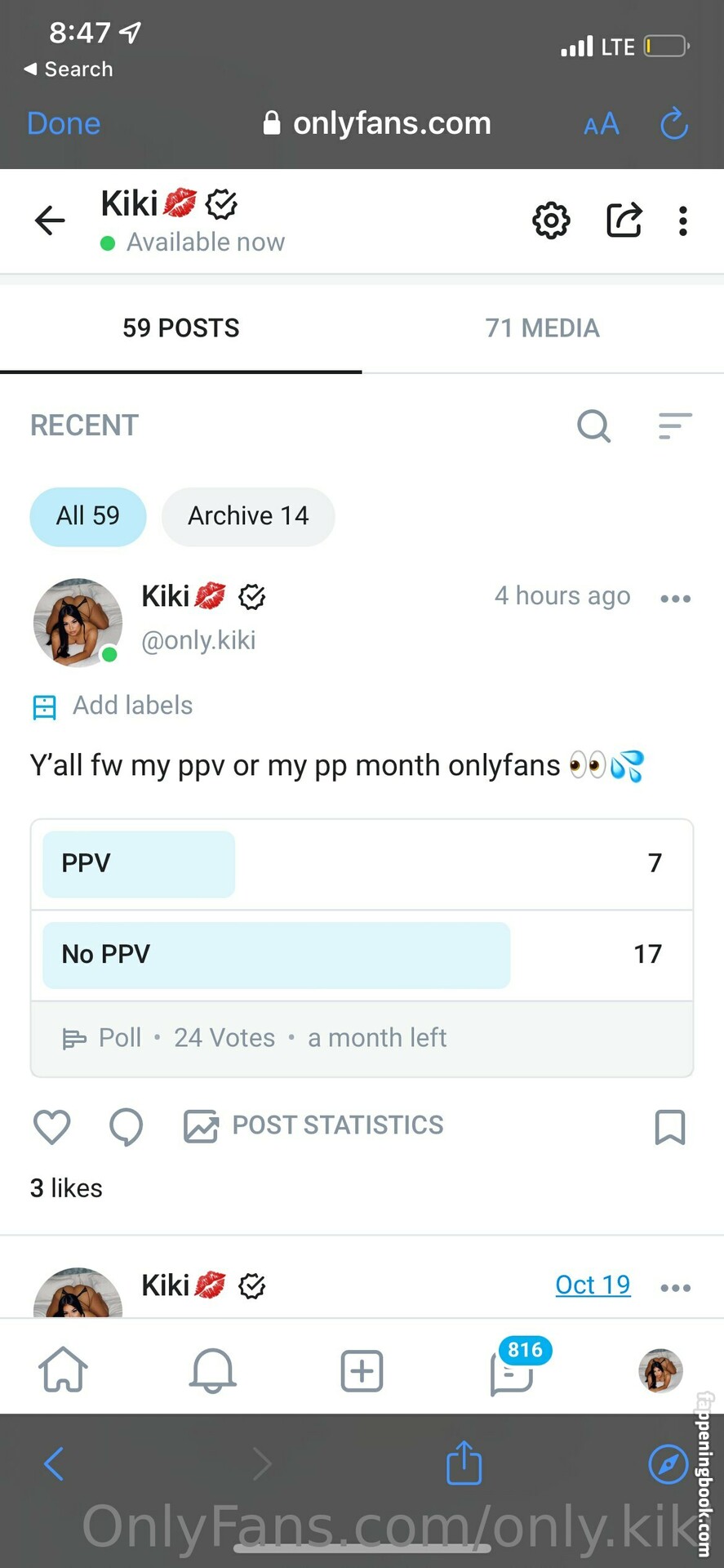This screenshot has height=1568, width=724.
Task: View post statistics
Action: (x=314, y=1125)
